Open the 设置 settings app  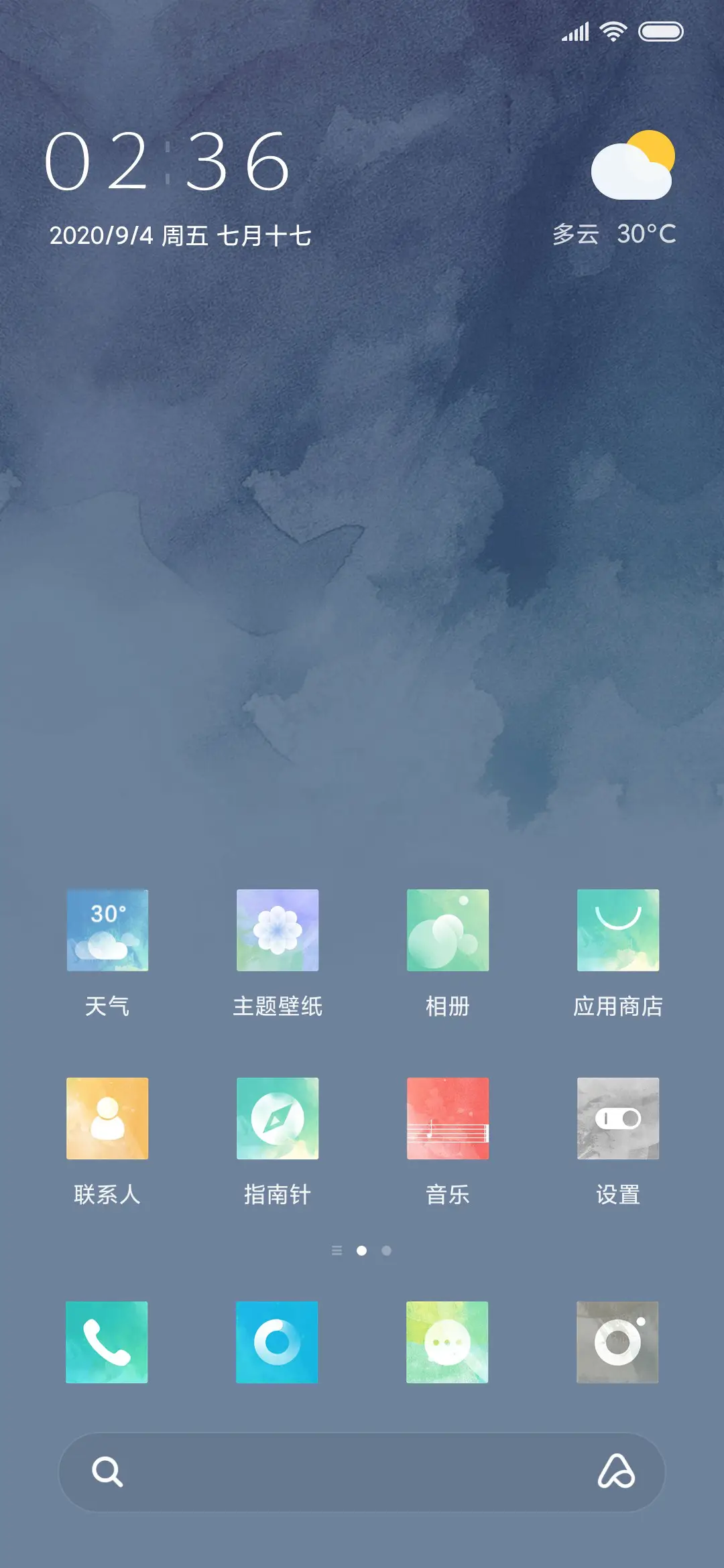(x=617, y=1118)
